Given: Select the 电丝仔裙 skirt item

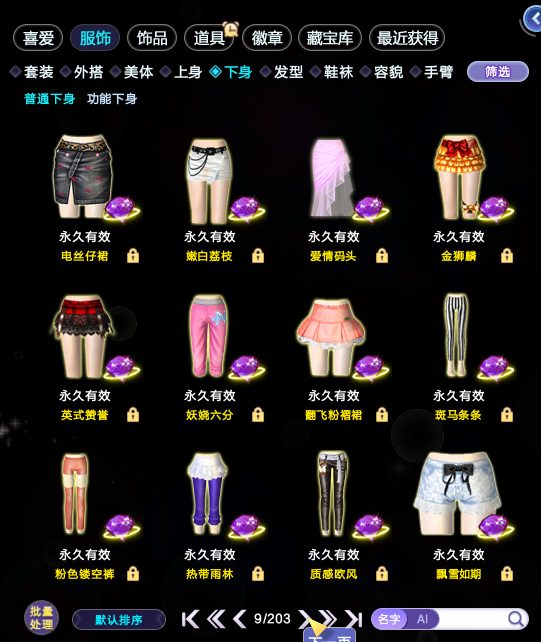Looking at the screenshot, I should [85, 178].
